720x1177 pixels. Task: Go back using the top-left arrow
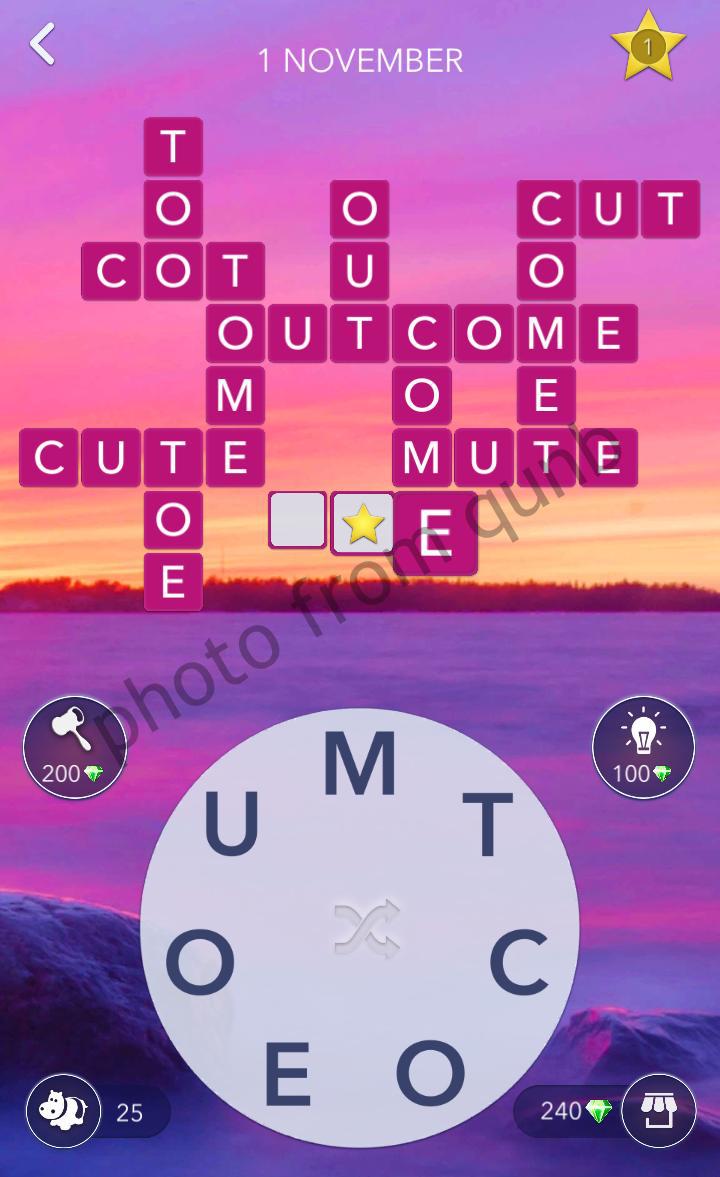(x=42, y=45)
